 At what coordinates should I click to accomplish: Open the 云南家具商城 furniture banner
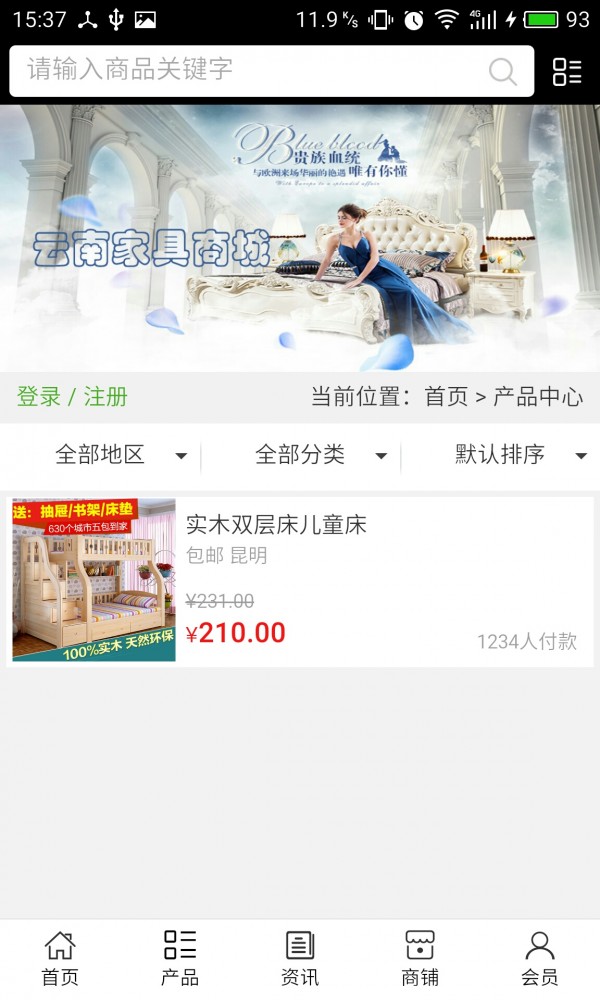[x=300, y=238]
